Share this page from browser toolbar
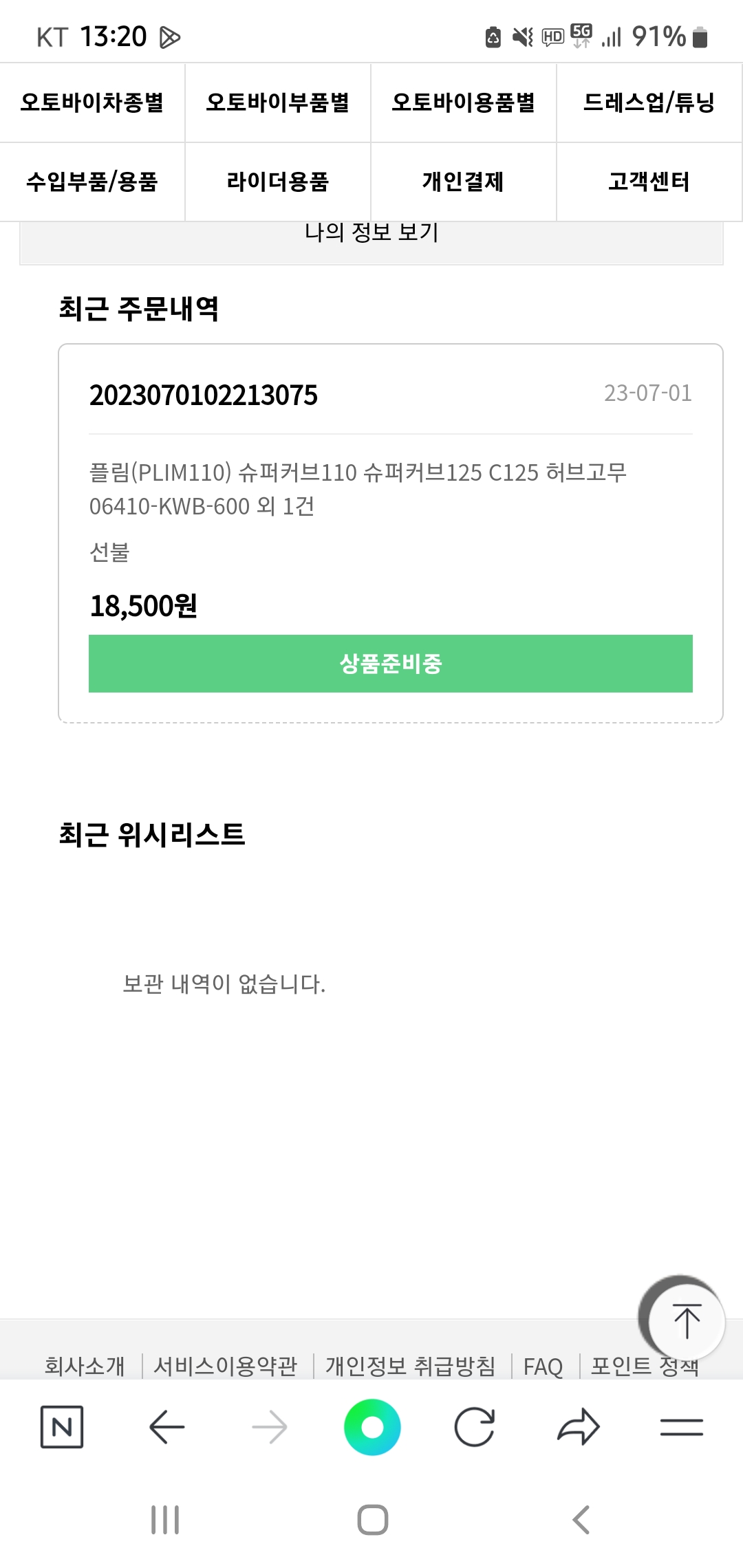Image resolution: width=743 pixels, height=1568 pixels. 578,1427
